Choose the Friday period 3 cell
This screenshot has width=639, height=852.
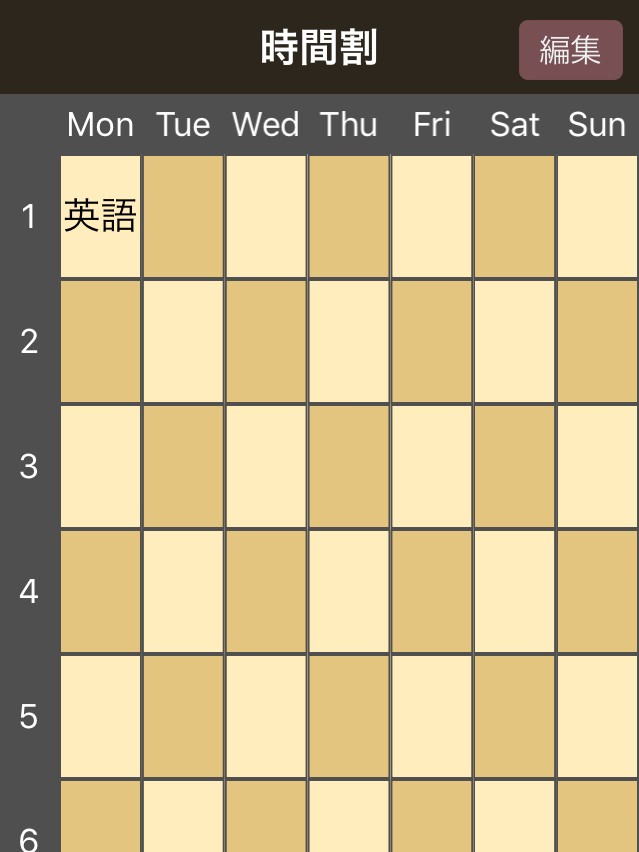tap(431, 466)
